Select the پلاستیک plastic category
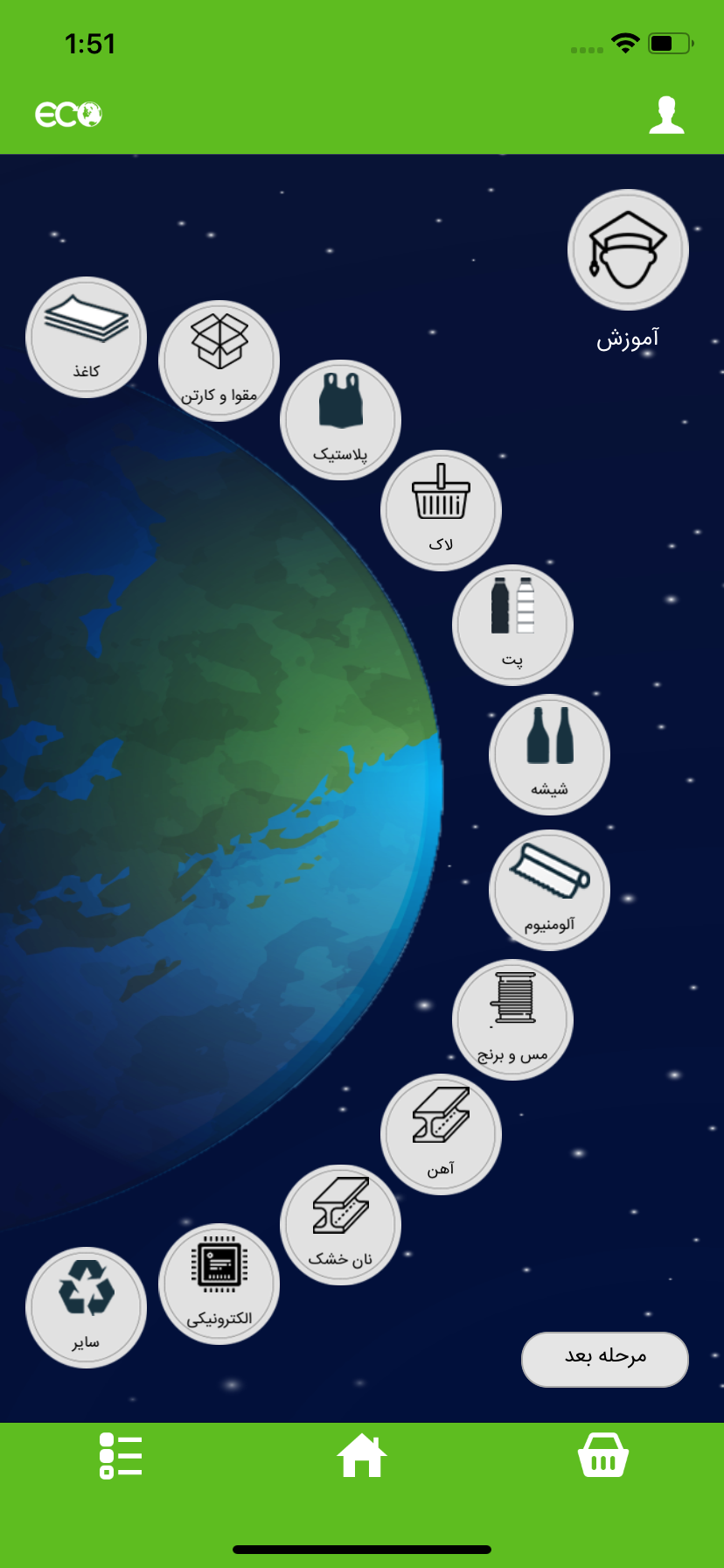 [340, 420]
